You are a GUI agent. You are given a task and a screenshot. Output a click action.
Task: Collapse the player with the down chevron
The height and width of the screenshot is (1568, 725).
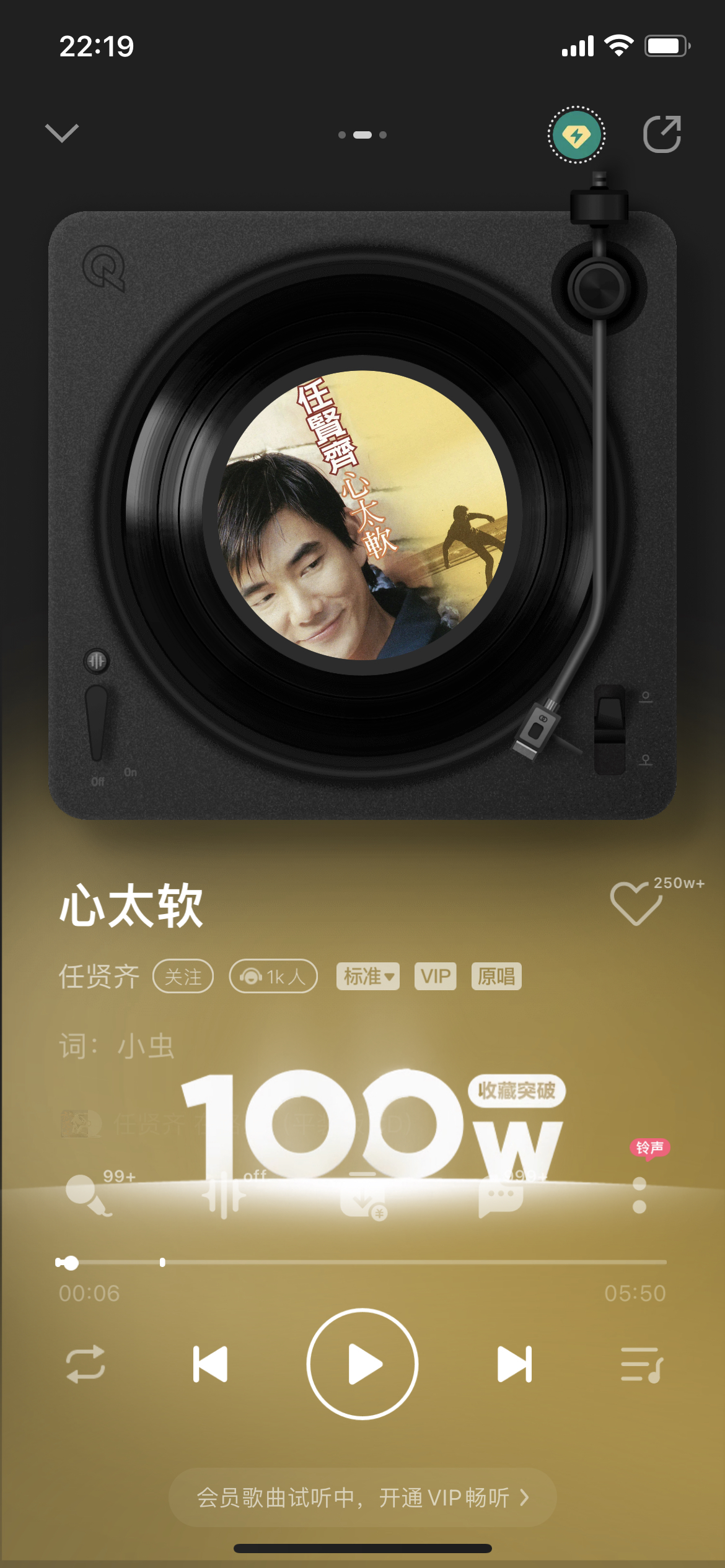[62, 133]
